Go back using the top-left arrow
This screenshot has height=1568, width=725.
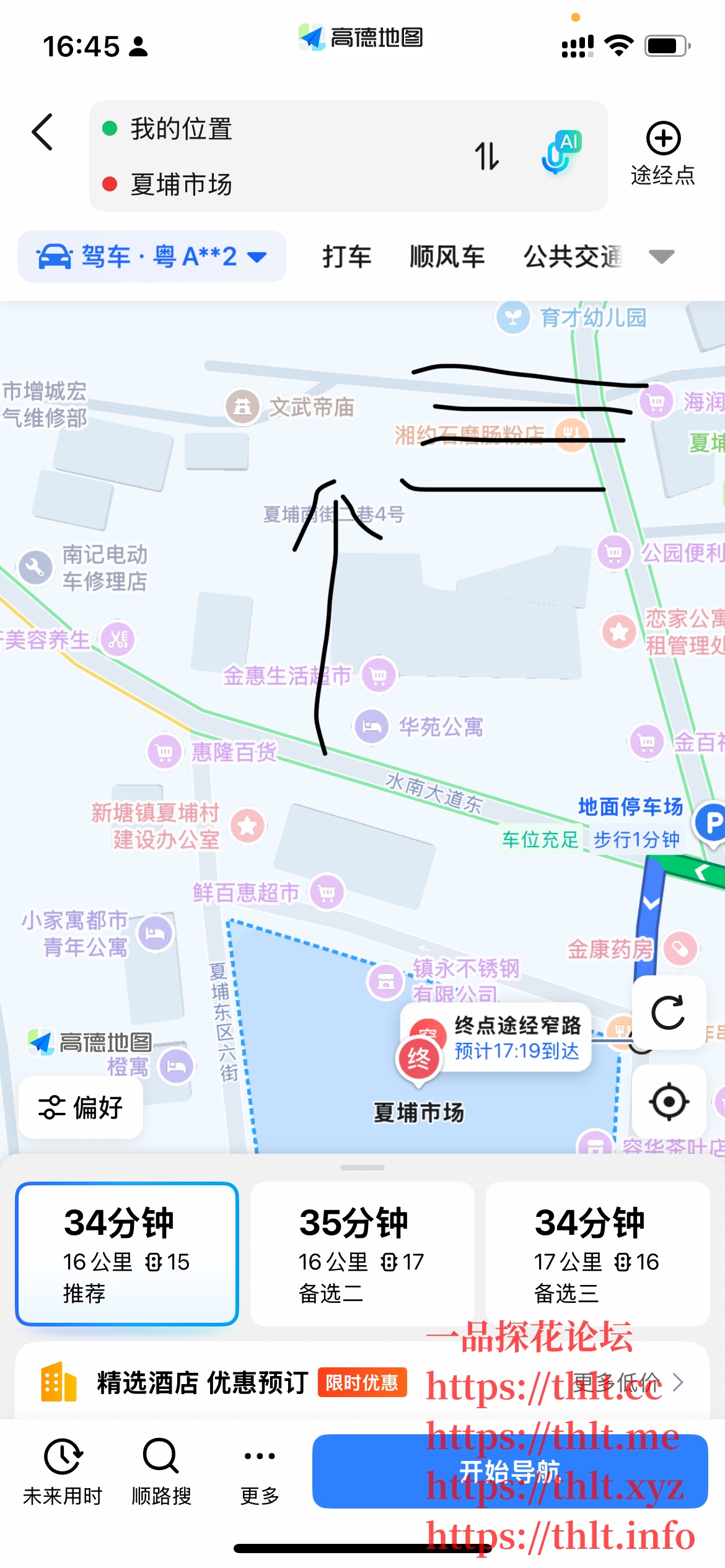coord(42,132)
